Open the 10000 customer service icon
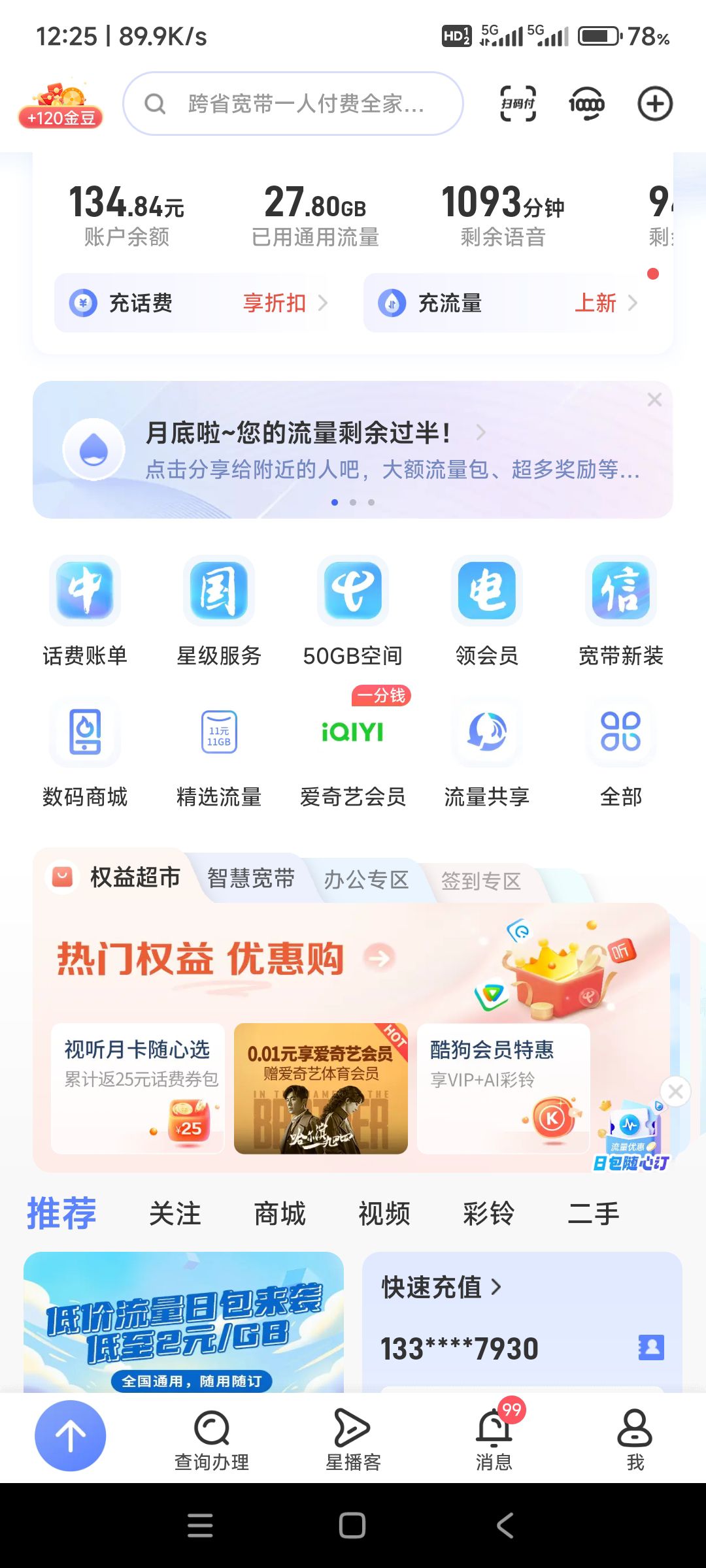Viewport: 706px width, 1568px height. tap(586, 103)
